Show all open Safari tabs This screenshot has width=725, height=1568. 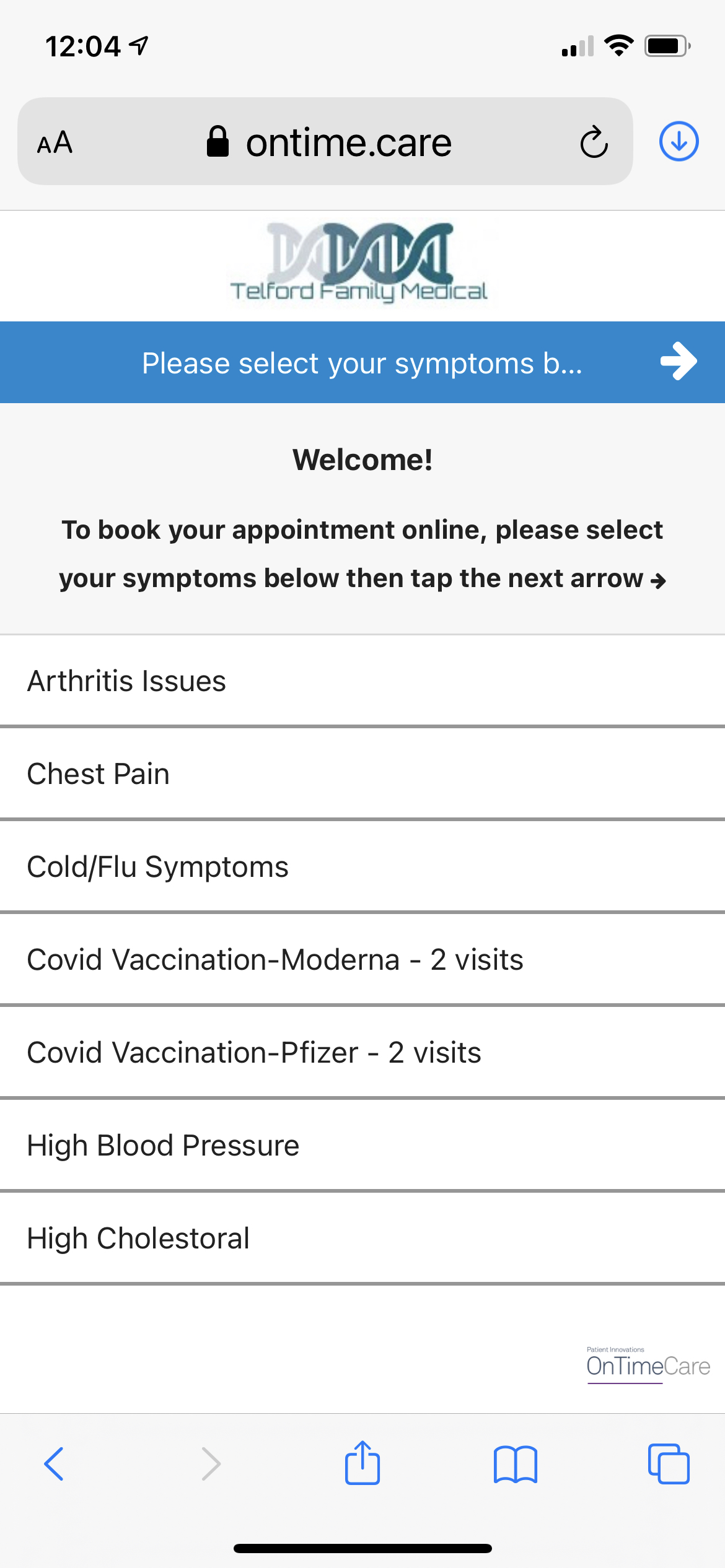pyautogui.click(x=669, y=1464)
